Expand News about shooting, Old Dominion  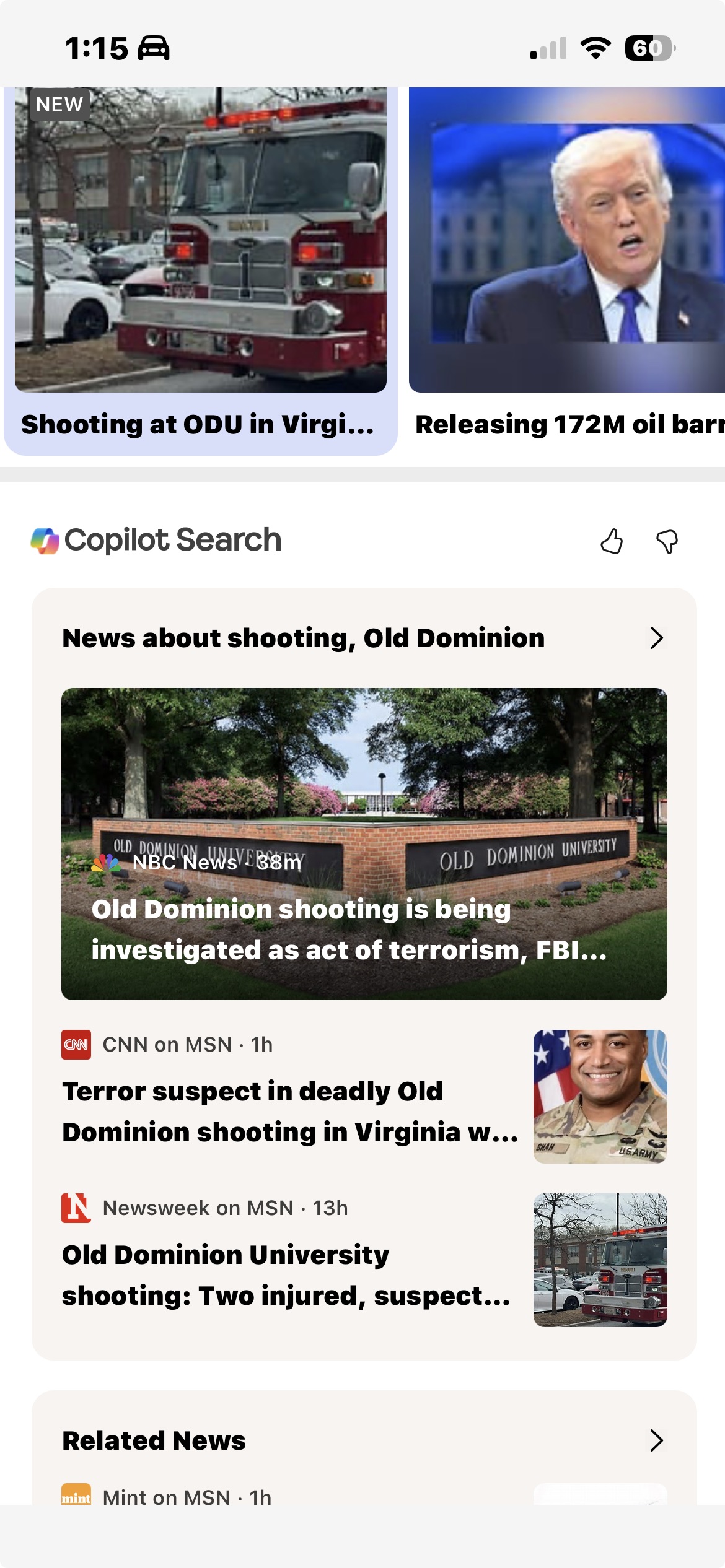pyautogui.click(x=656, y=638)
